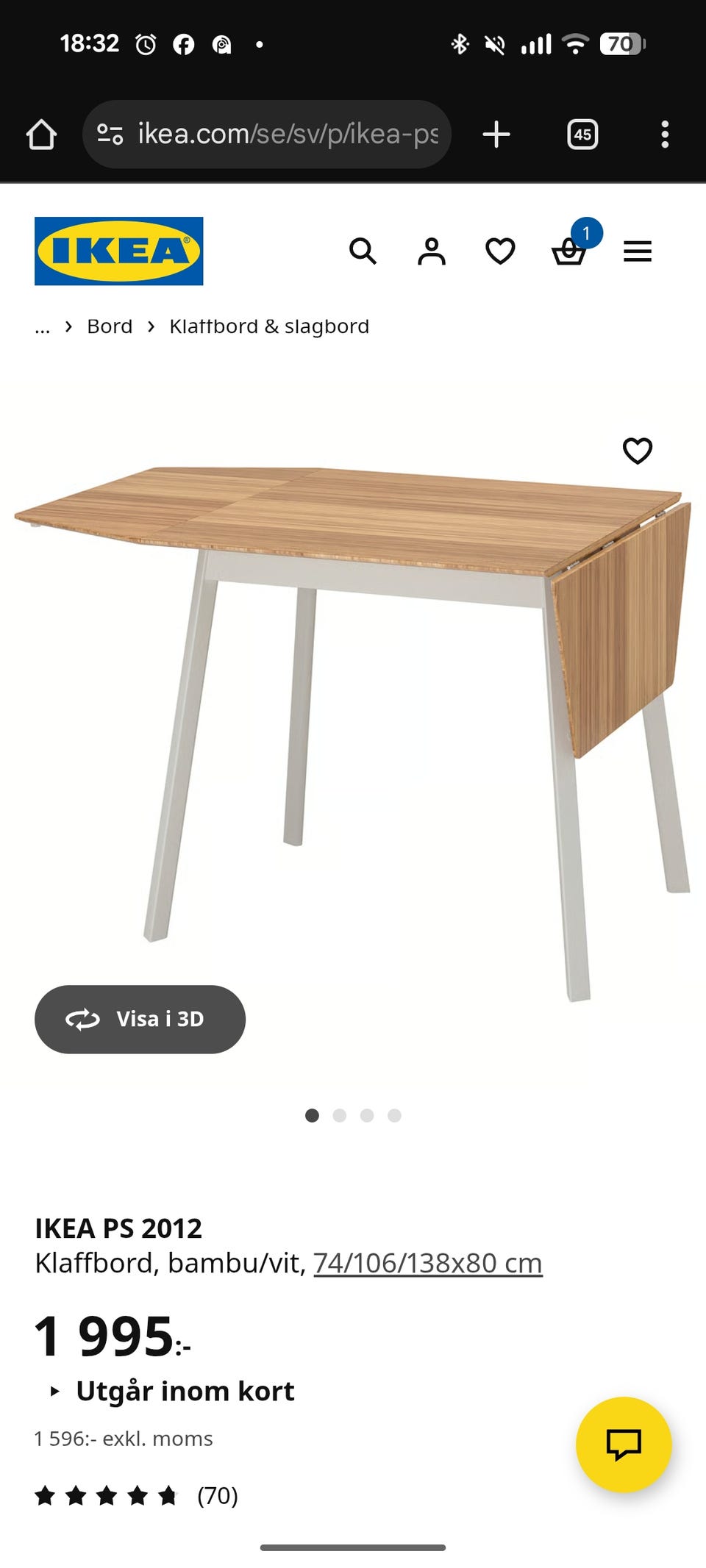
Task: Open the favourites list in header
Action: click(500, 251)
